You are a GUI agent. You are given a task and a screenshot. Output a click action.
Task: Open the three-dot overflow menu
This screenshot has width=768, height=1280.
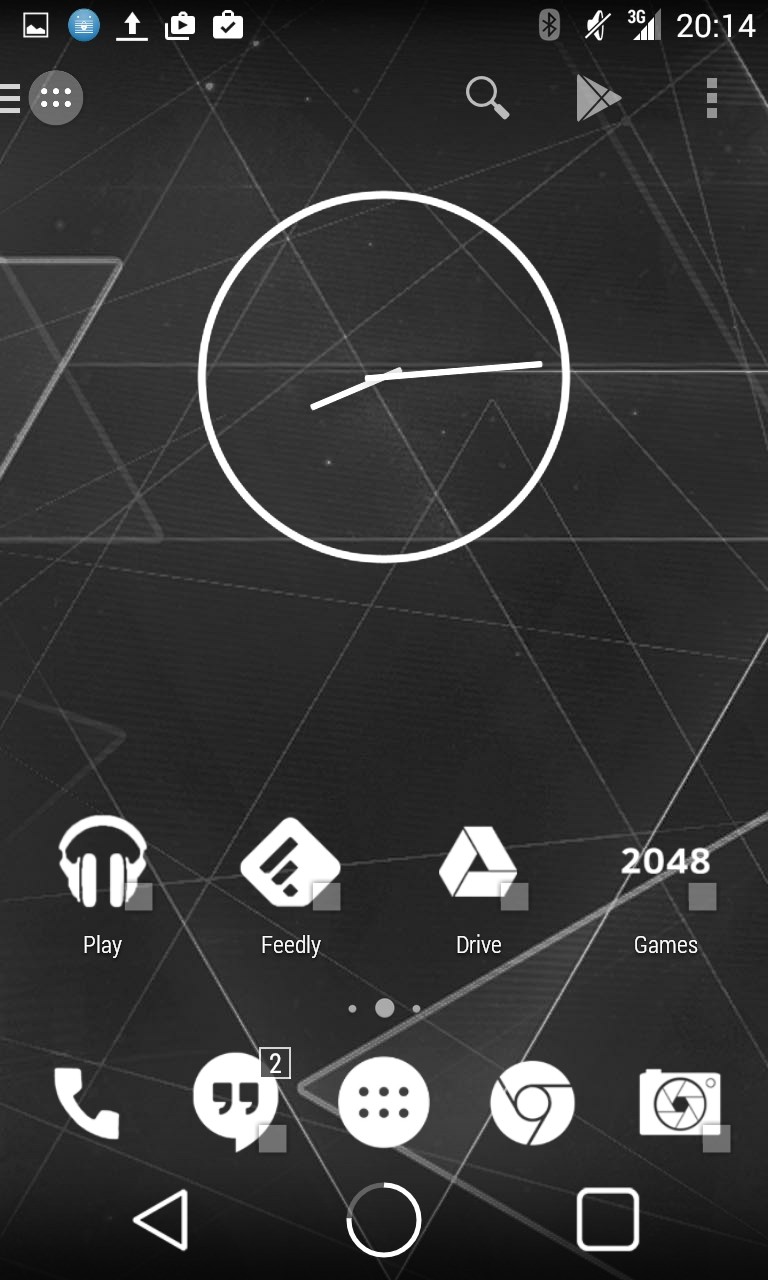(x=711, y=98)
